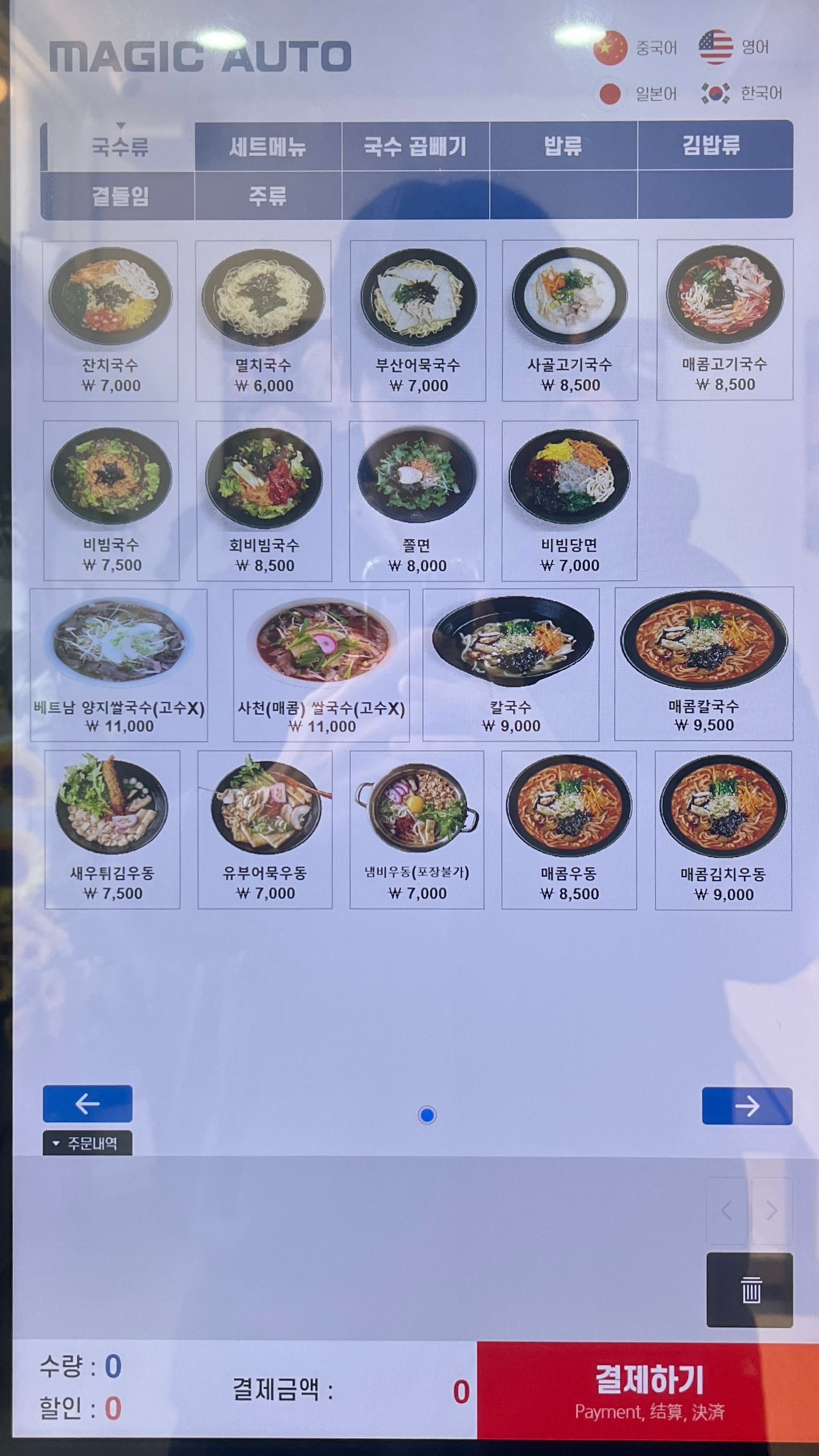Switch to the 밥류 tab

[x=563, y=146]
